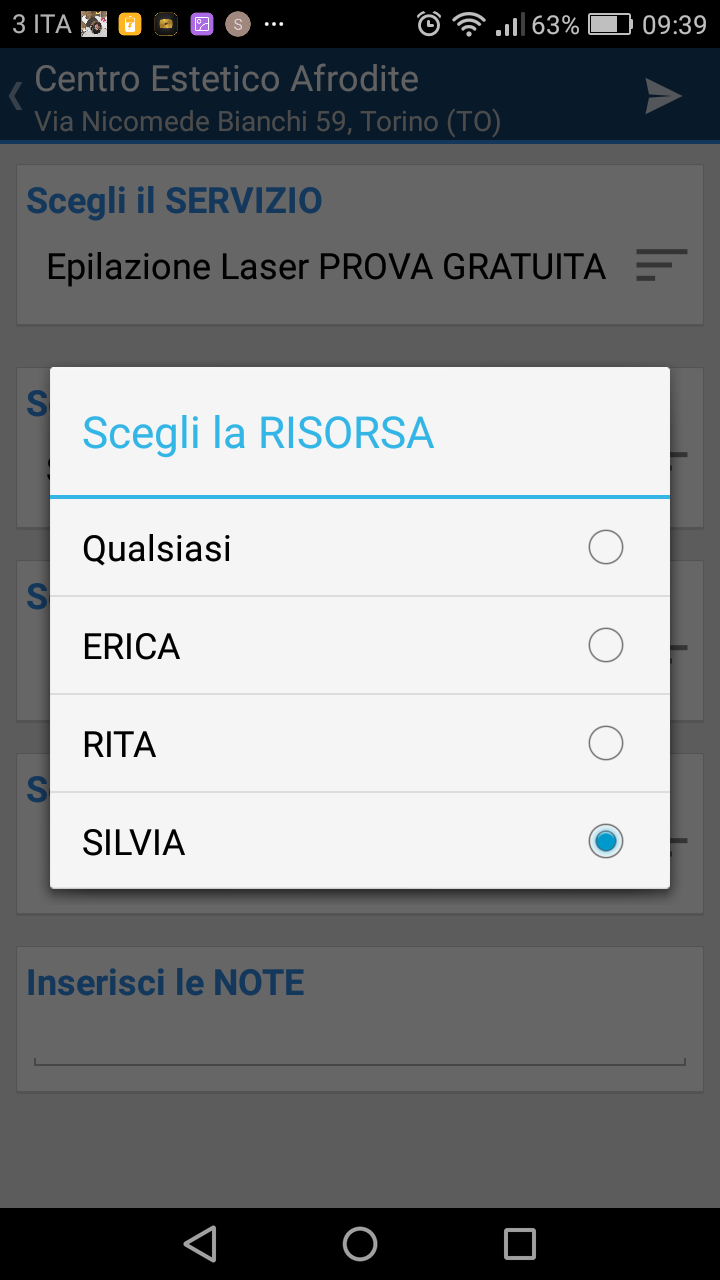This screenshot has width=720, height=1280.
Task: Select the Qualsiasi option
Action: pyautogui.click(x=360, y=548)
